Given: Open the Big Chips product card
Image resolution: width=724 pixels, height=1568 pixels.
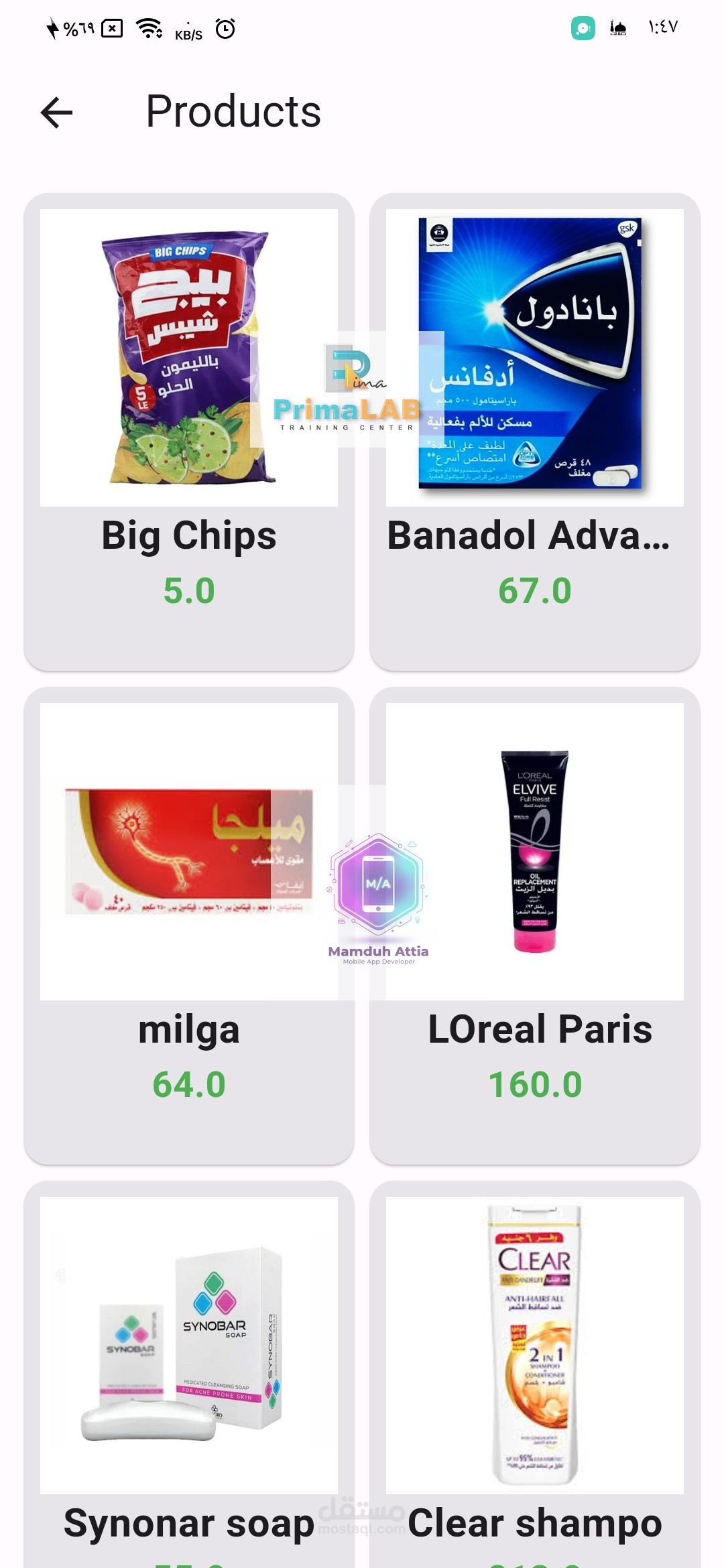Looking at the screenshot, I should coord(189,432).
